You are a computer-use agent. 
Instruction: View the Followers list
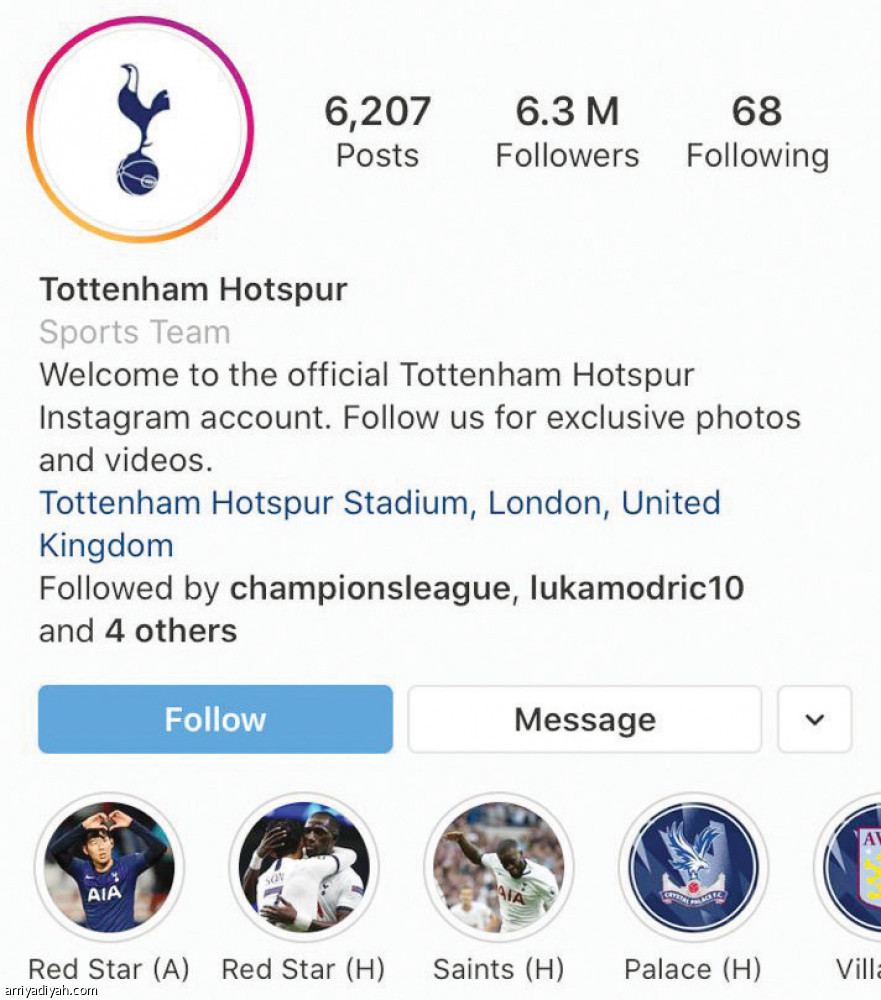(567, 132)
